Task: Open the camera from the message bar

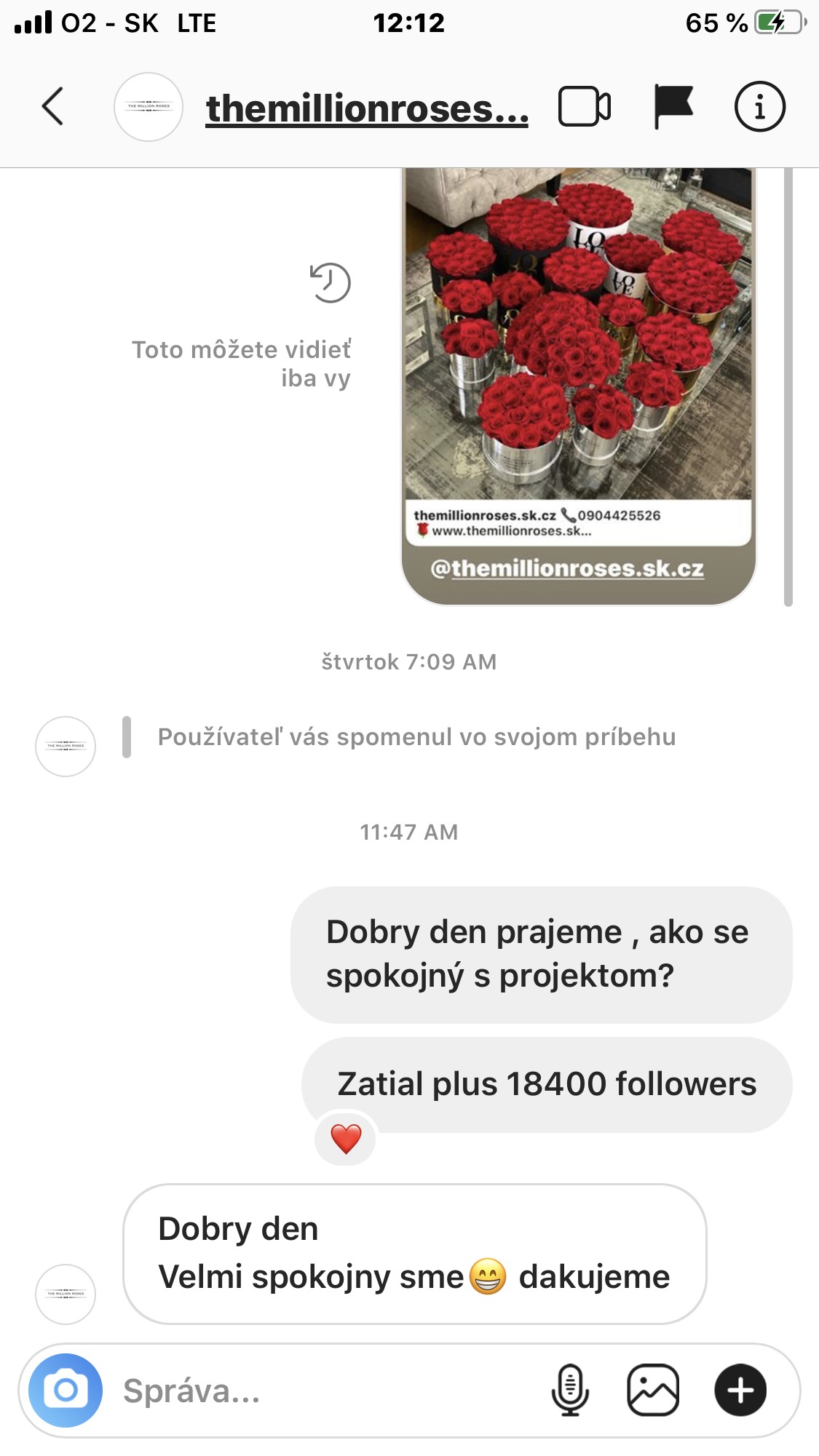Action: (x=66, y=1391)
